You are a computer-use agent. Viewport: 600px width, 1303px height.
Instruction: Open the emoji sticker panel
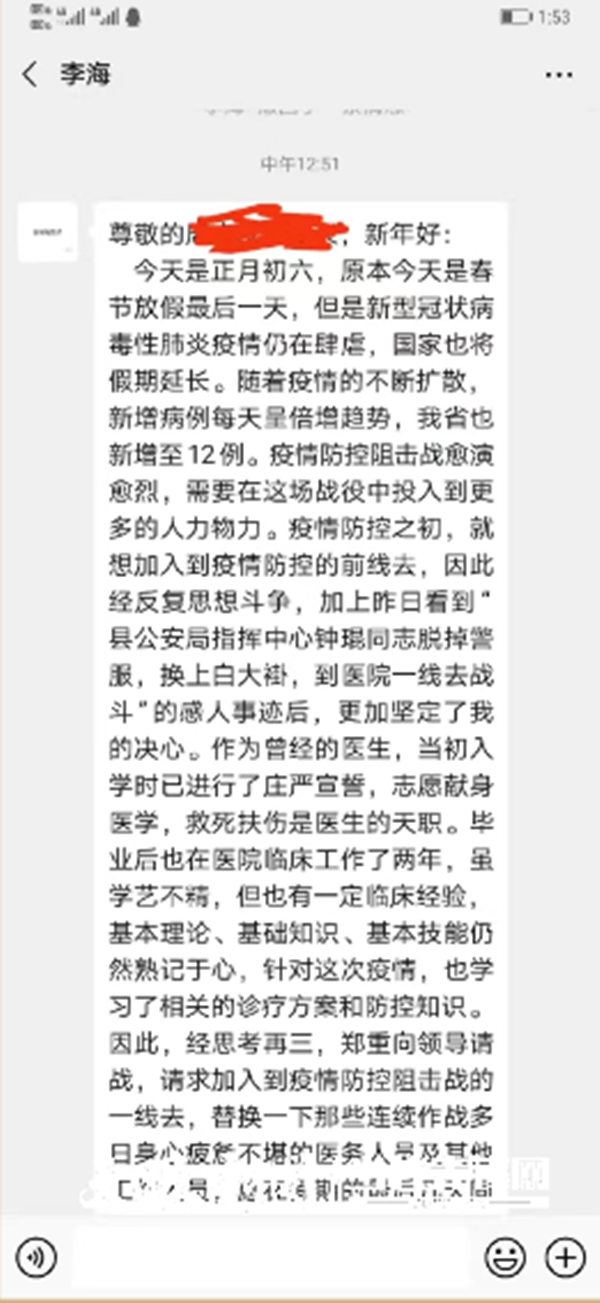coord(505,1256)
